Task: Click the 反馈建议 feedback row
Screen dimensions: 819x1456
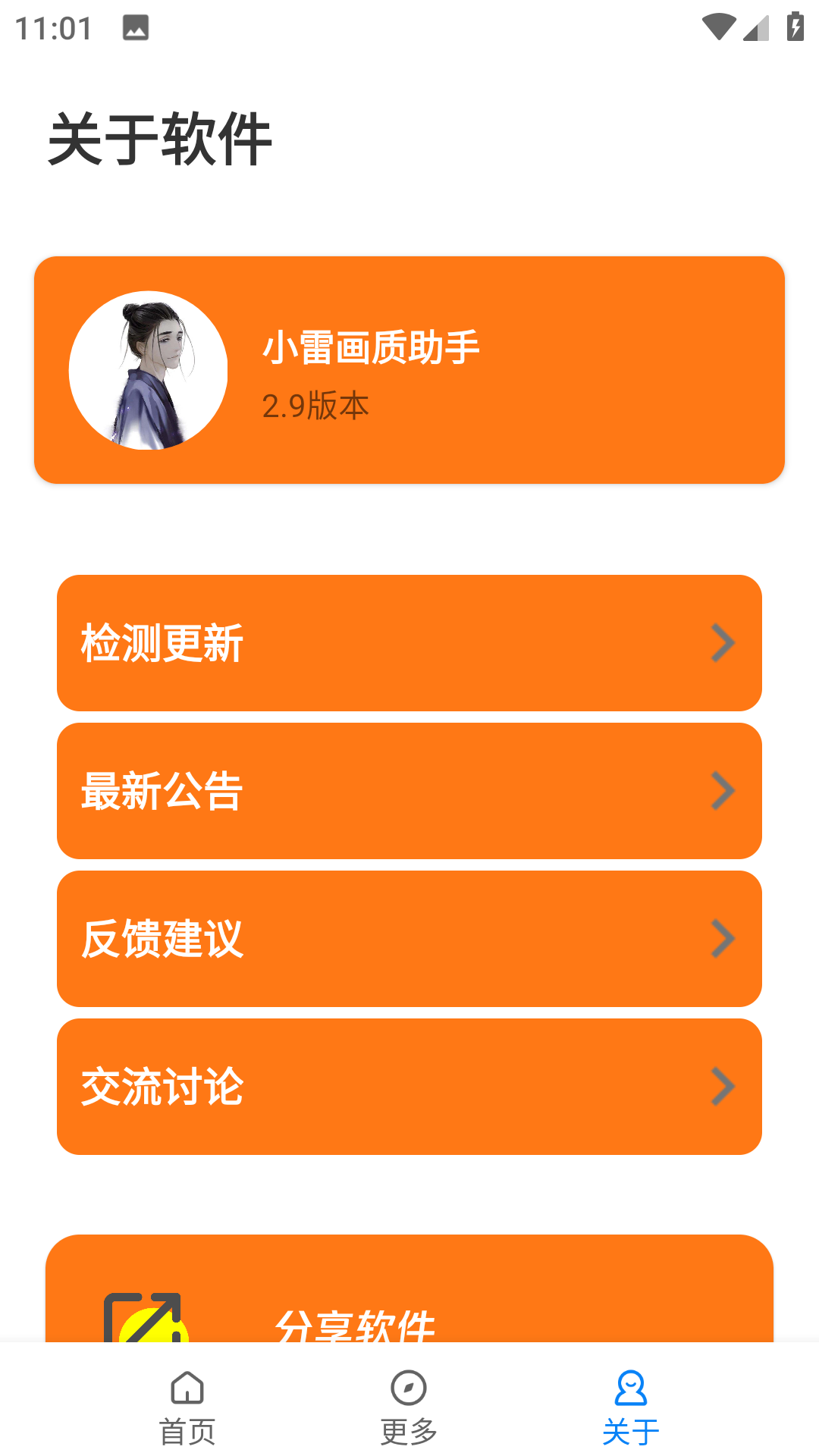Action: (x=409, y=939)
